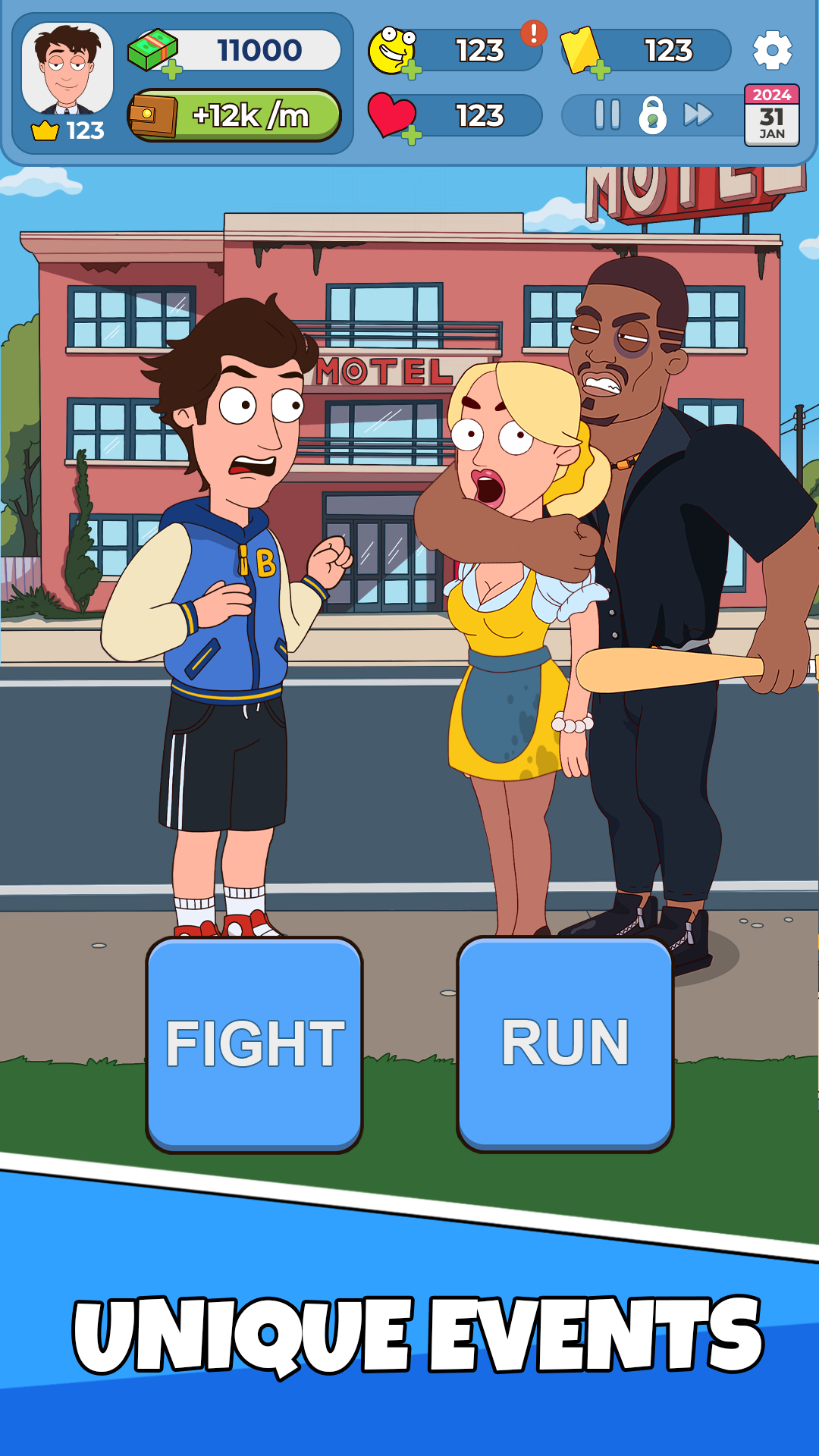819x1456 pixels.
Task: Open the +12k /m income wallet
Action: pyautogui.click(x=234, y=115)
